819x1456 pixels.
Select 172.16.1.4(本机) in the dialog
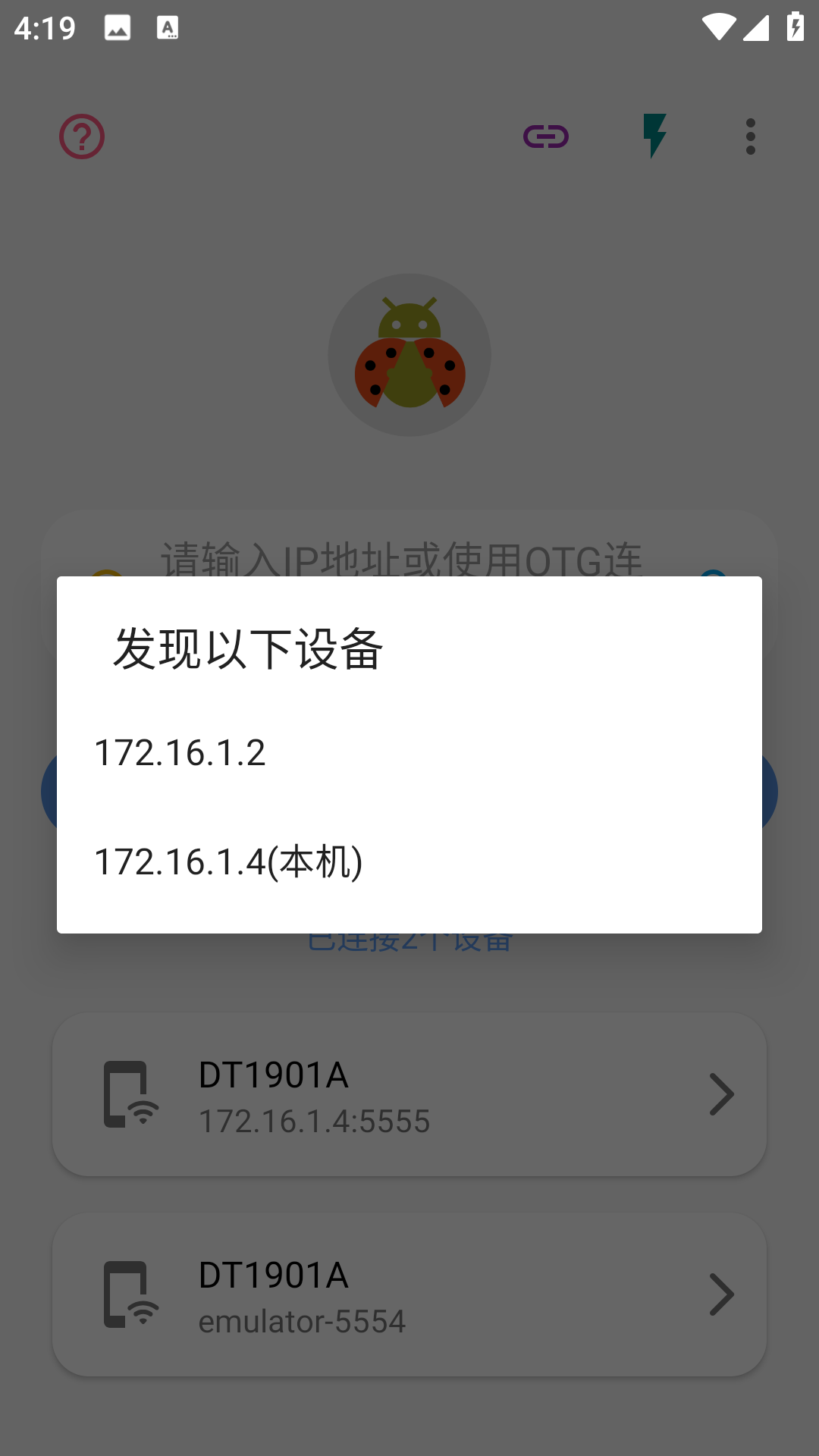coord(229,861)
